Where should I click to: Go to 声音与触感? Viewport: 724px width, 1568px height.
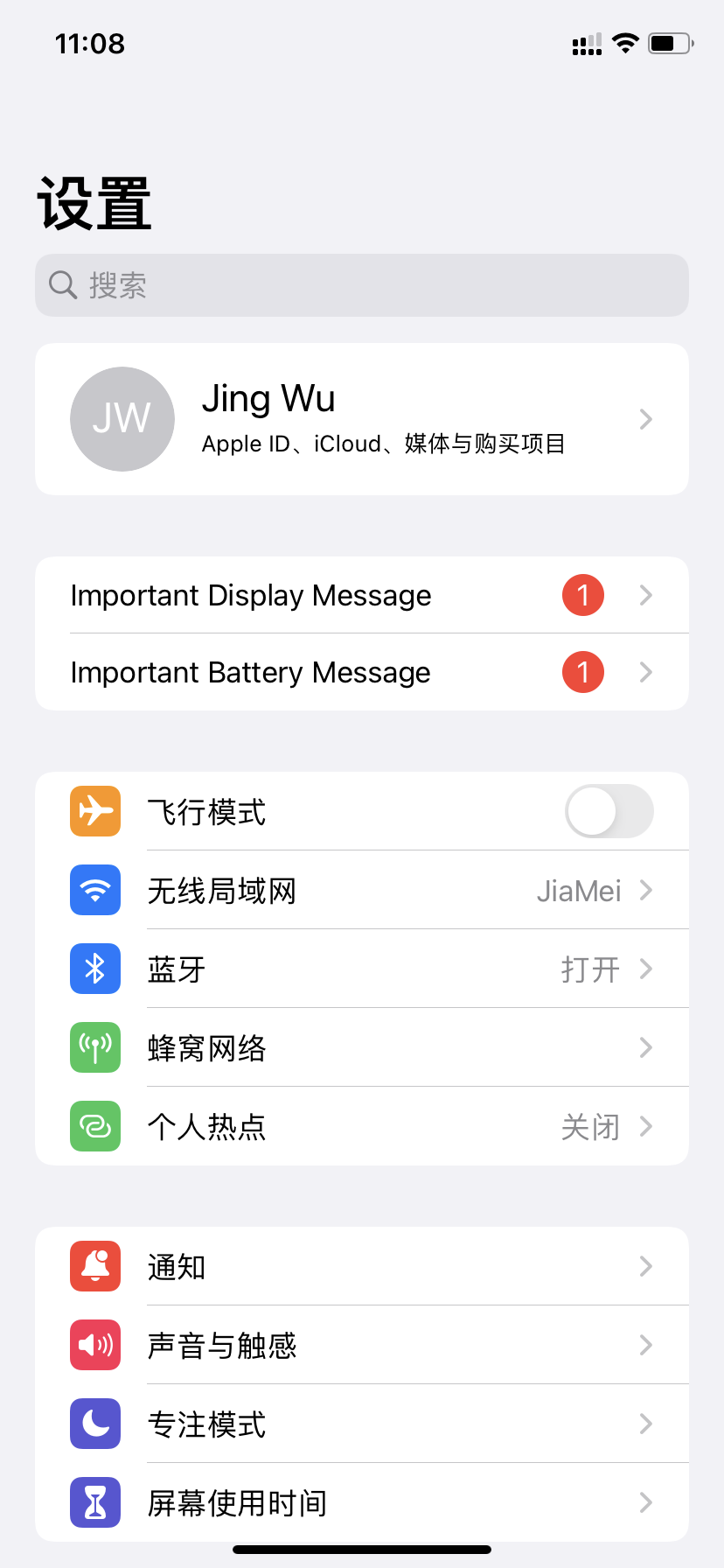[x=362, y=1346]
